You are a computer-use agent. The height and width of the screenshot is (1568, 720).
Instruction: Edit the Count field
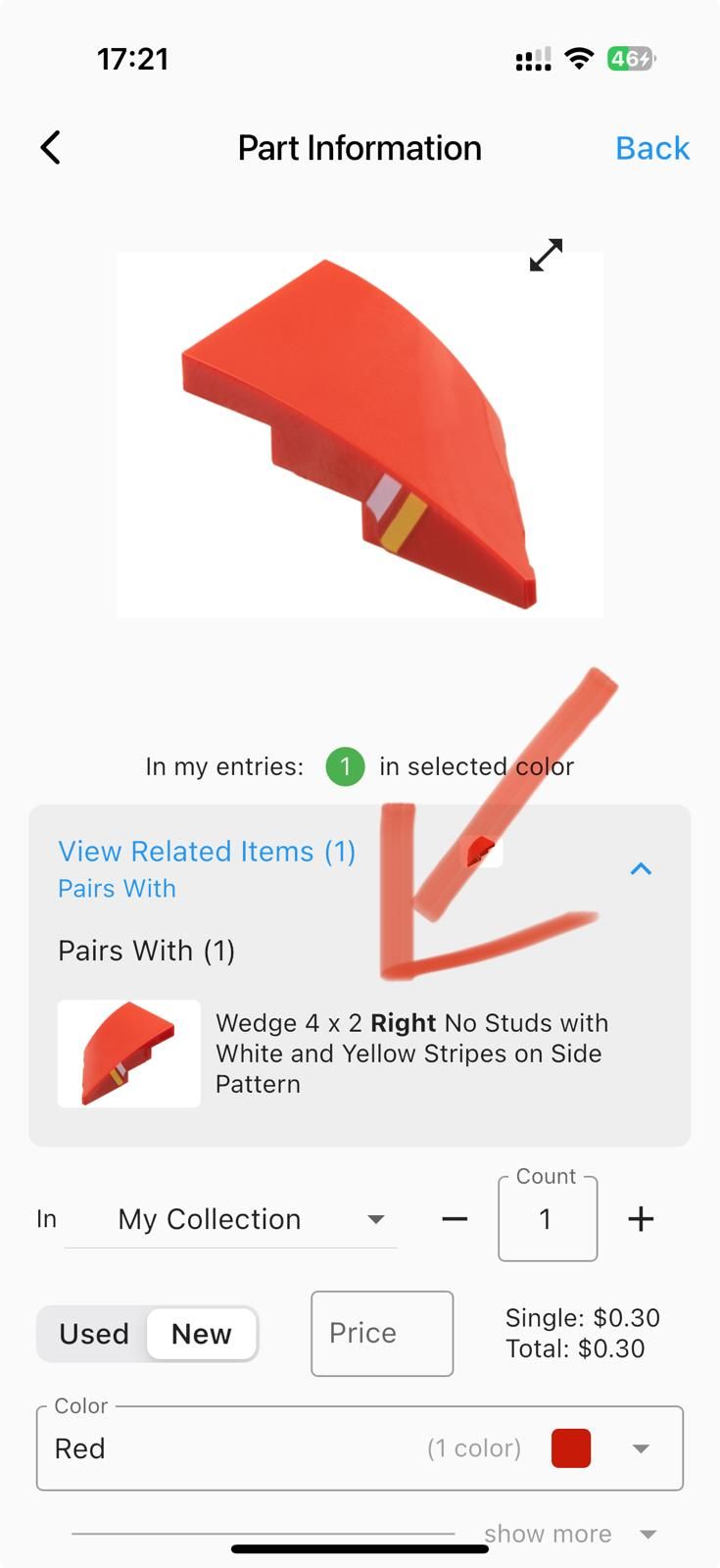coord(547,1219)
